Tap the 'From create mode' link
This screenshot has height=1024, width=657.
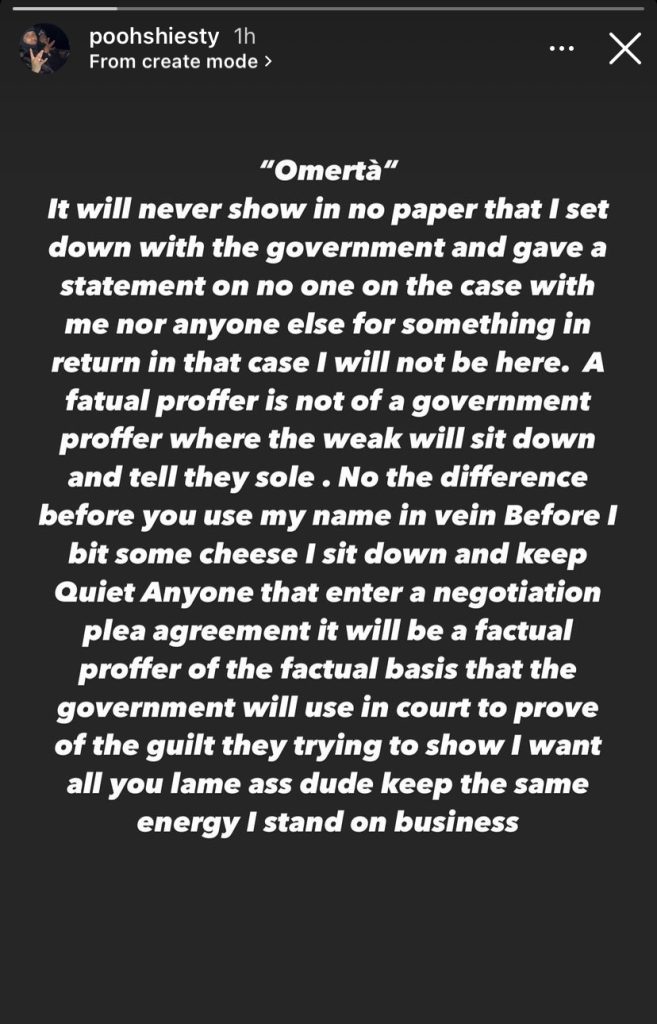181,62
